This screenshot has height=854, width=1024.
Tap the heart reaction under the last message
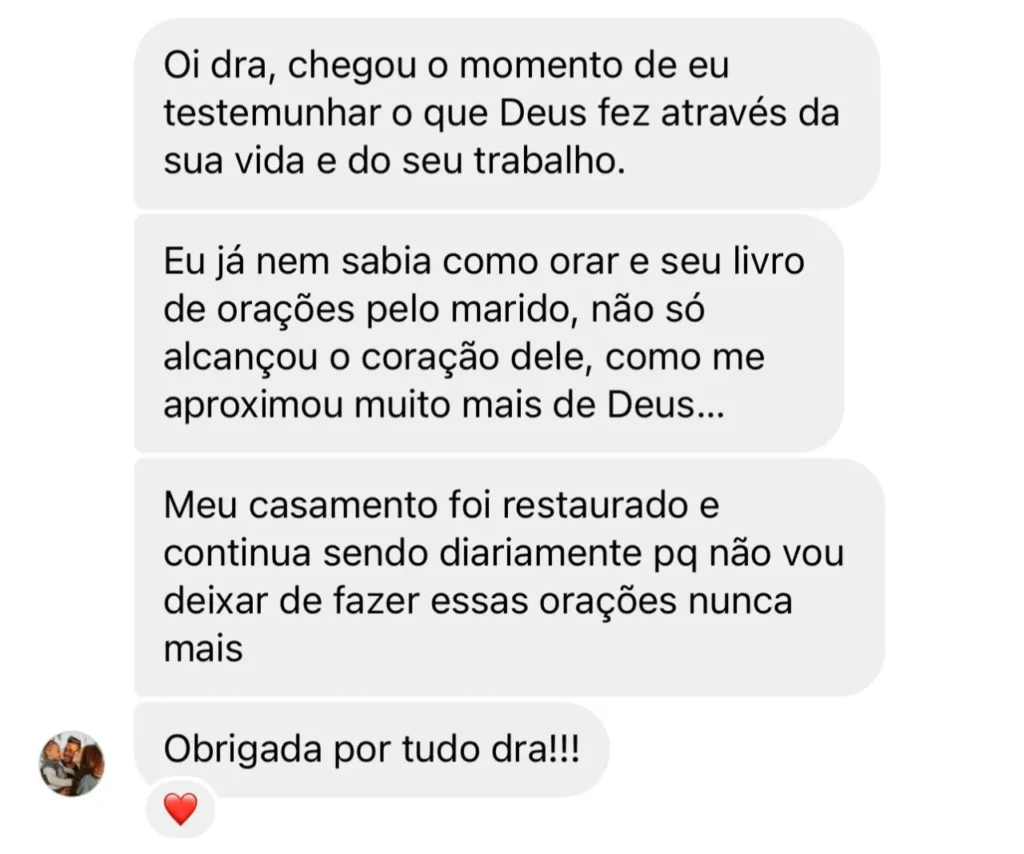(180, 809)
